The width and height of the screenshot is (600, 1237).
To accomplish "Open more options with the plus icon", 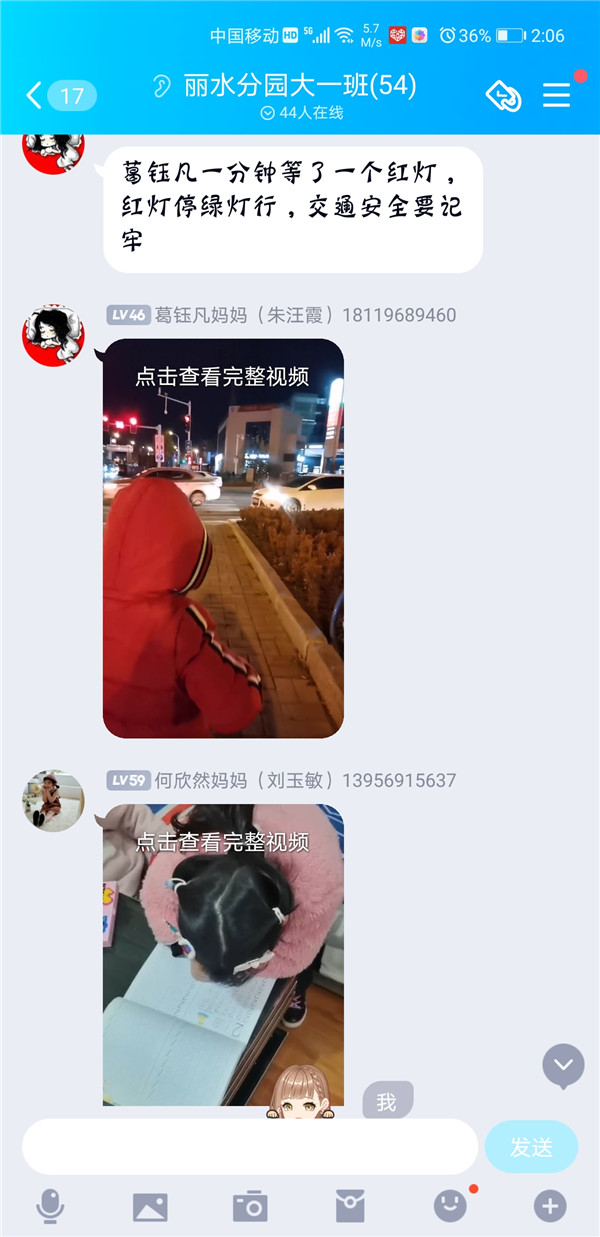I will click(x=550, y=1206).
